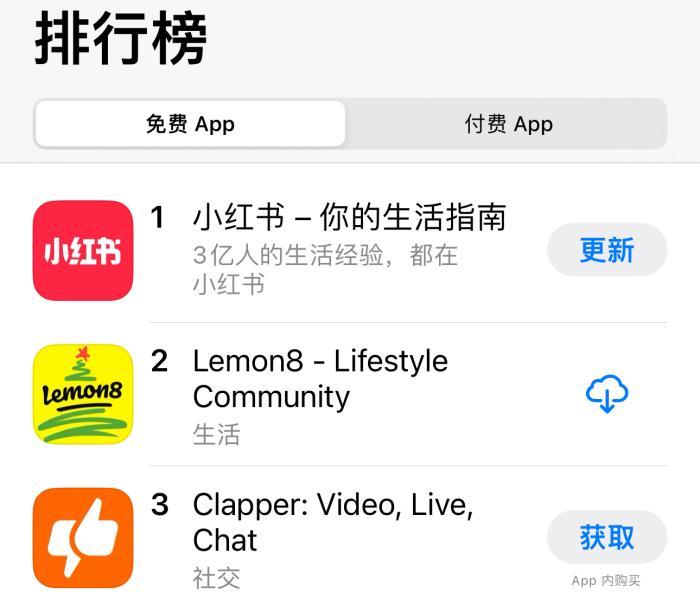
Task: Tap 更新 to update 小红书
Action: [x=606, y=250]
